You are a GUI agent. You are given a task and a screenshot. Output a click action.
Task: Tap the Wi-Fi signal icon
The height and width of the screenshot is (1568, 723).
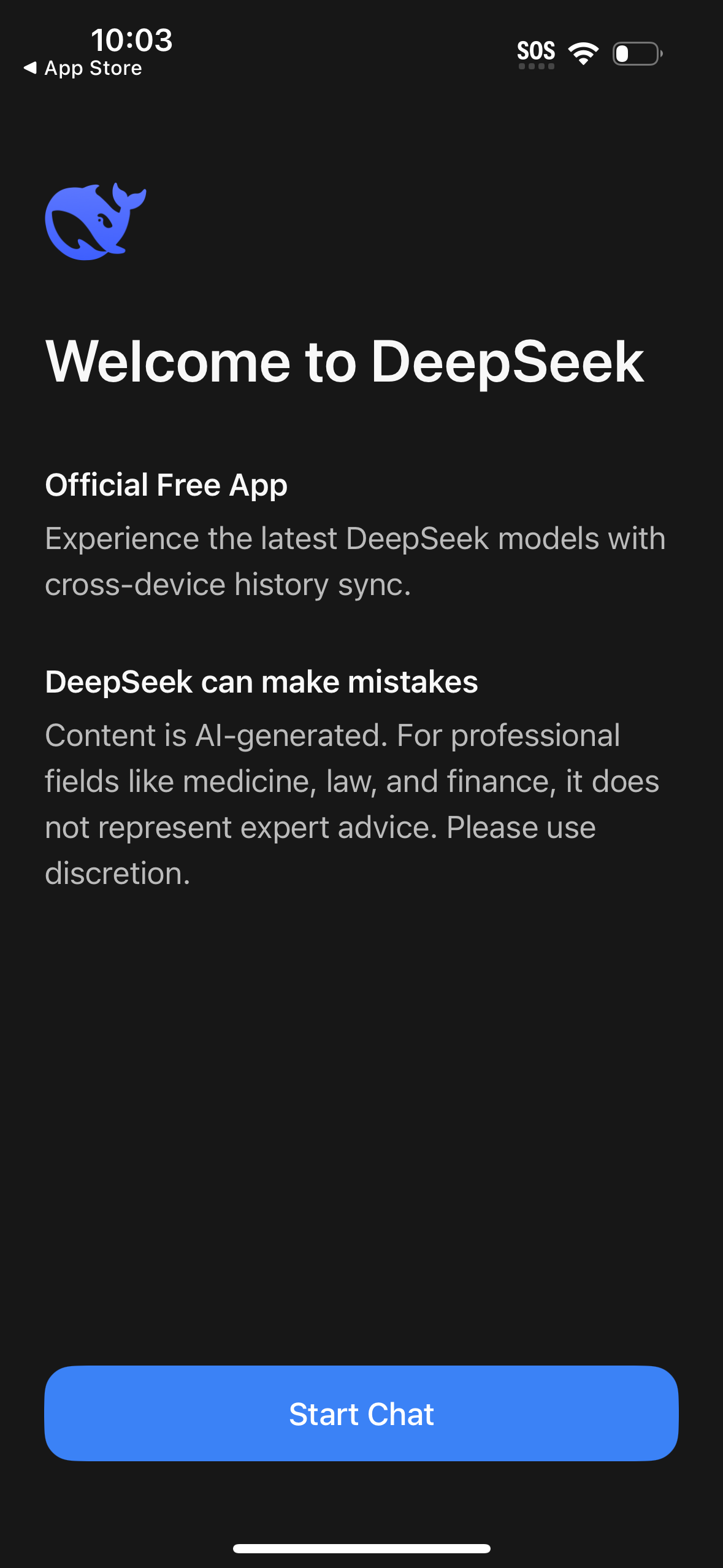click(x=583, y=54)
